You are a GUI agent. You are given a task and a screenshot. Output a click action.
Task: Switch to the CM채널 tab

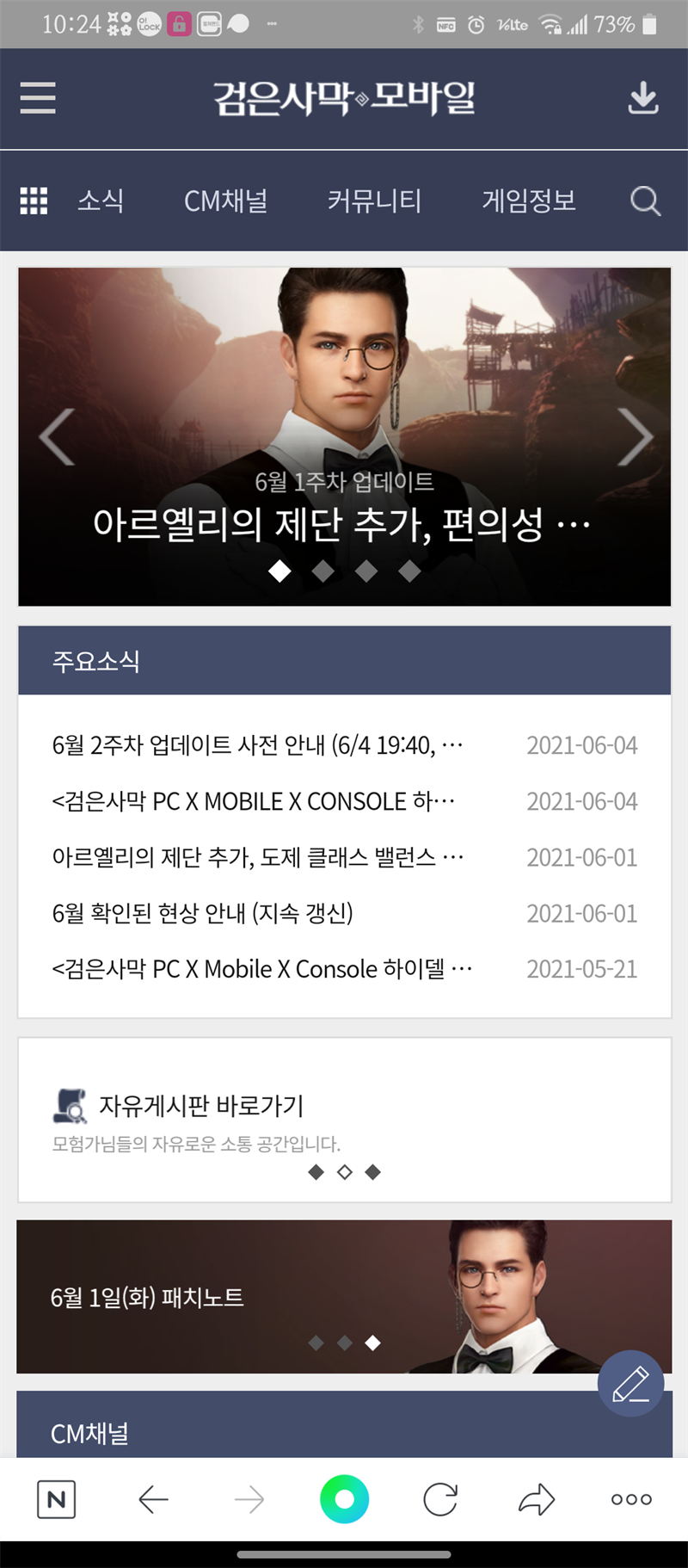click(225, 201)
